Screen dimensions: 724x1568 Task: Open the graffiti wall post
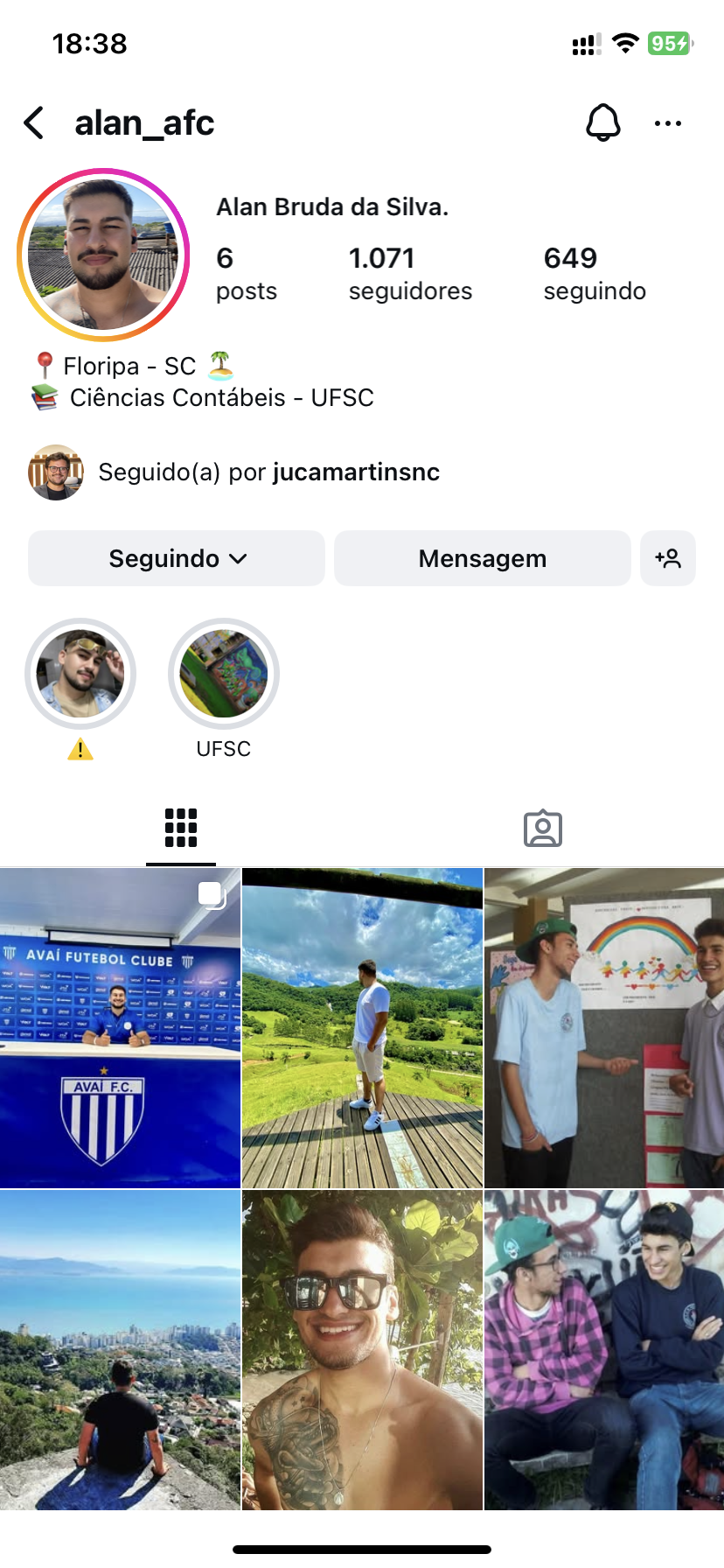604,1349
